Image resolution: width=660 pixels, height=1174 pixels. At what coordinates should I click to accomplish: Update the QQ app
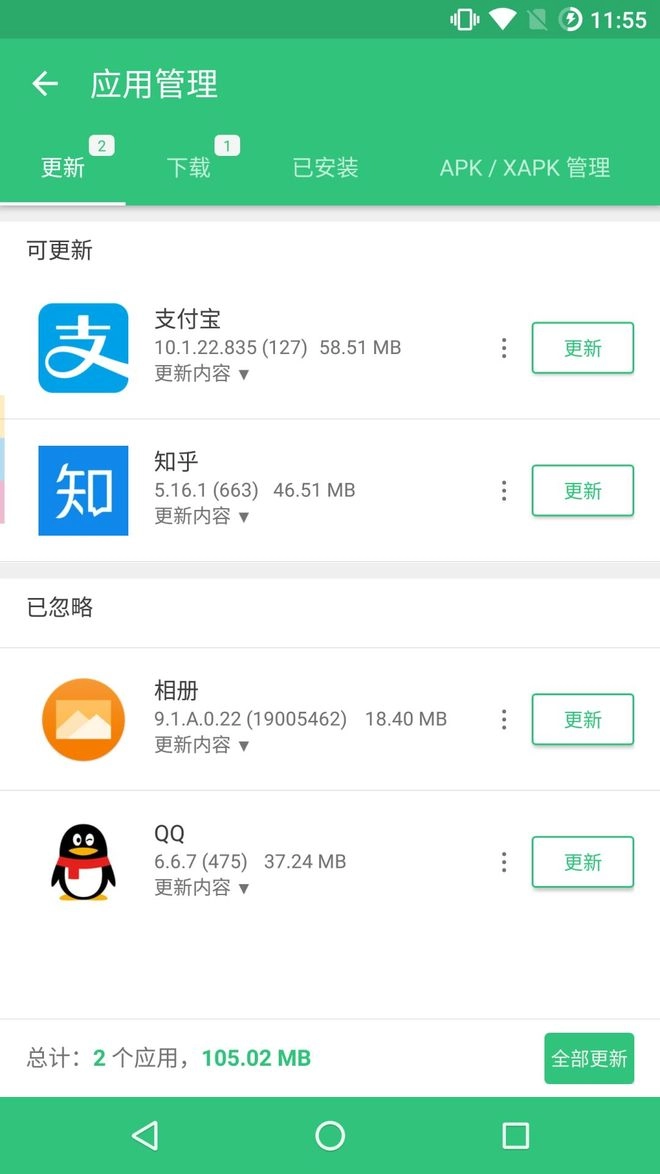coord(582,862)
